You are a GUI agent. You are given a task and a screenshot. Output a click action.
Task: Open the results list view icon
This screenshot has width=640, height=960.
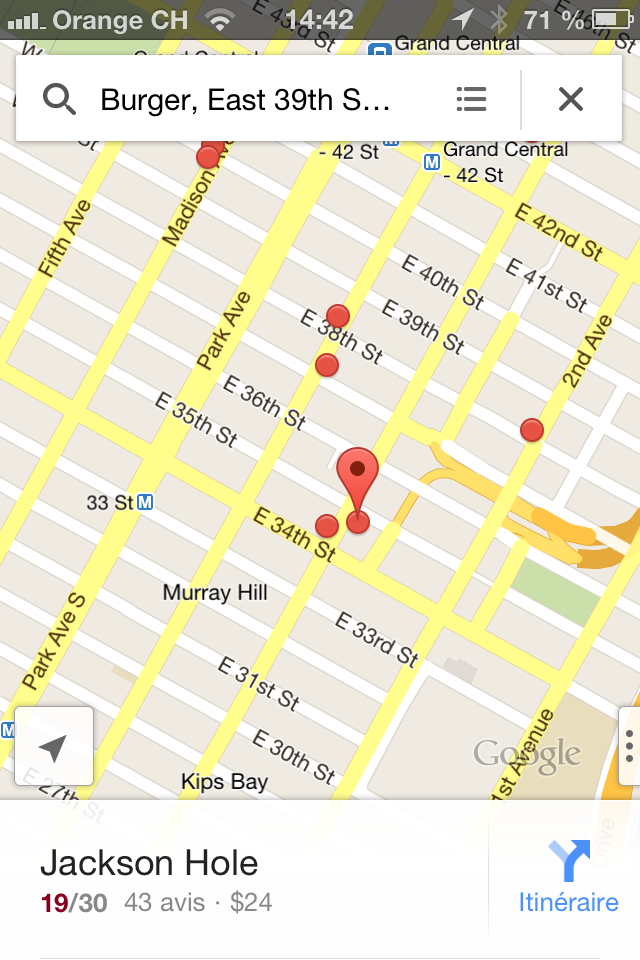click(471, 99)
